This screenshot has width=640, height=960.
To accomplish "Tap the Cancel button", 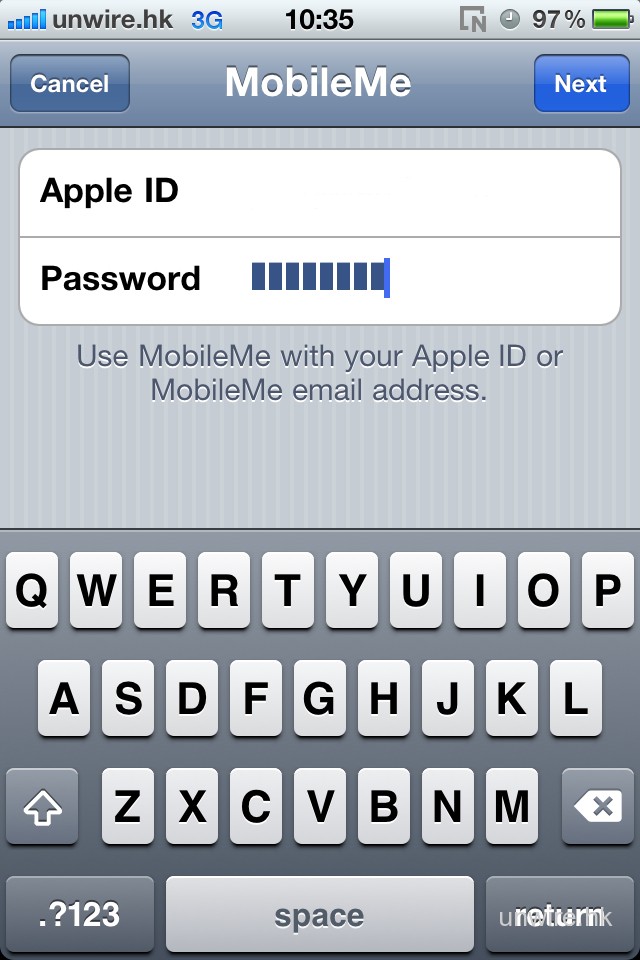I will click(x=69, y=83).
